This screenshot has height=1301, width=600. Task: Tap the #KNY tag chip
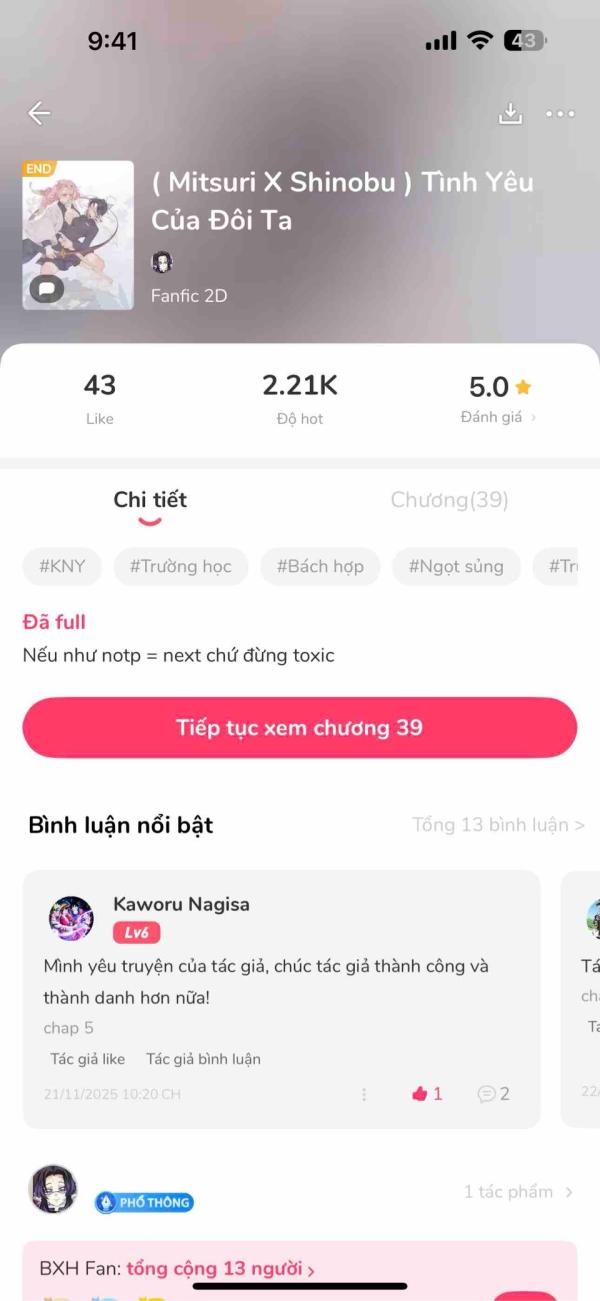pyautogui.click(x=62, y=566)
